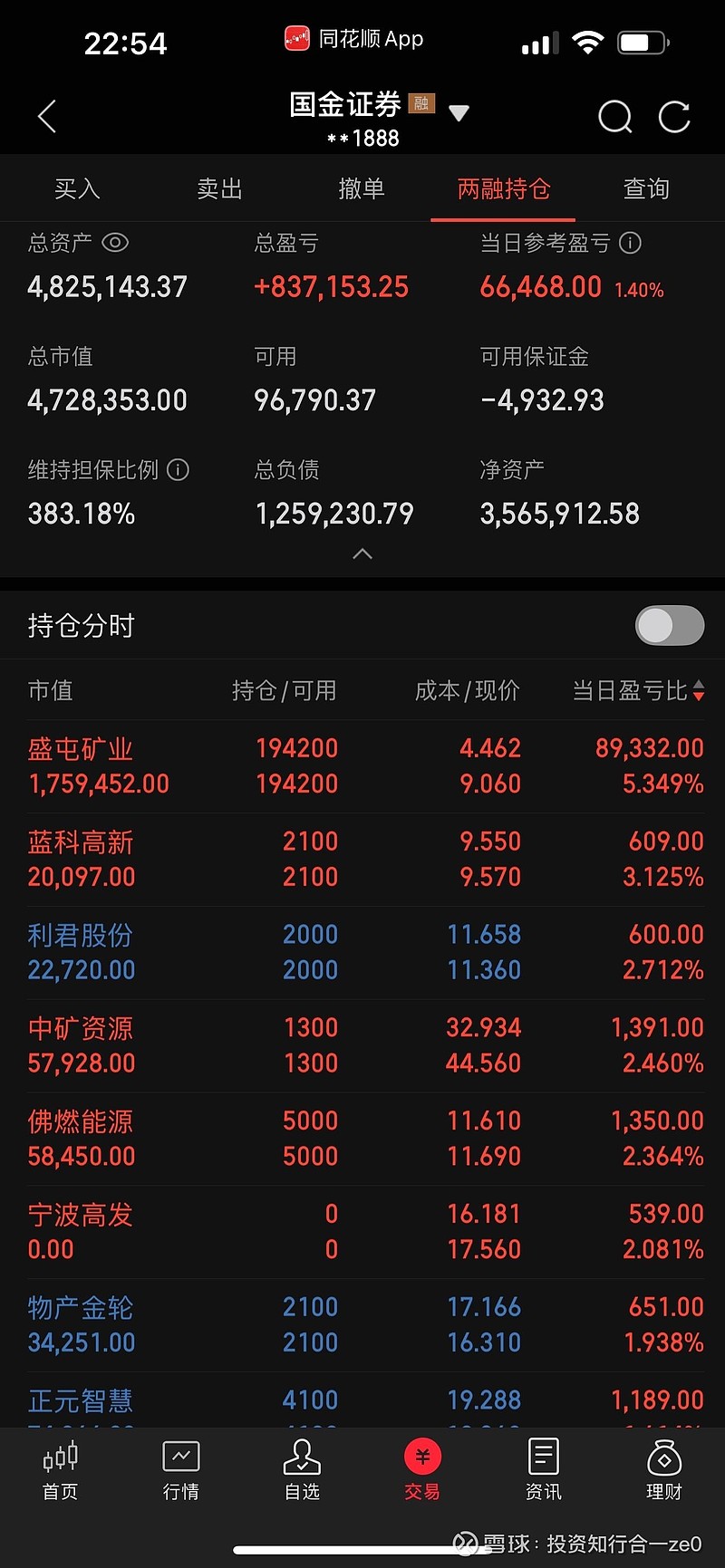Switch to the 查询 query tab
725x1568 pixels.
pyautogui.click(x=645, y=188)
